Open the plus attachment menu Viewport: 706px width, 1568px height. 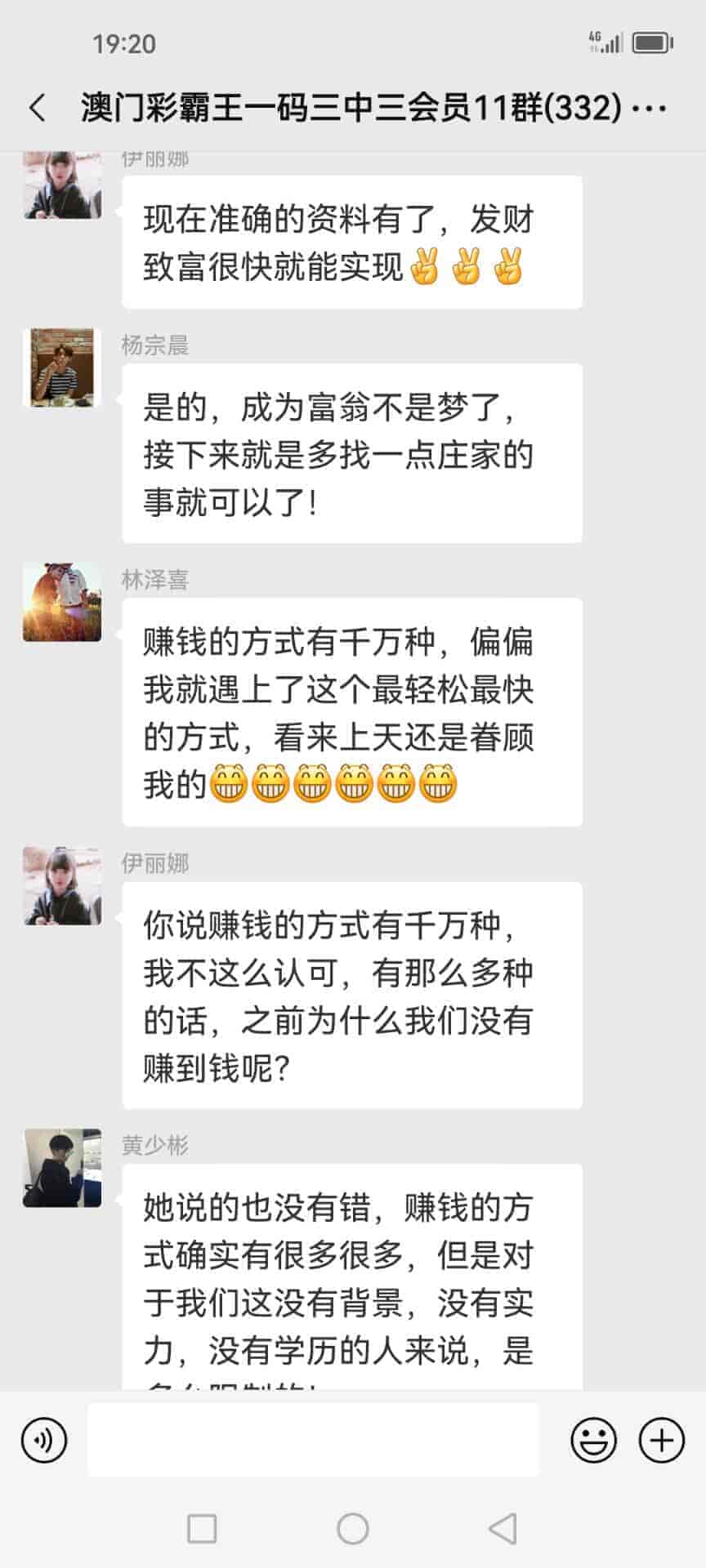(661, 1440)
